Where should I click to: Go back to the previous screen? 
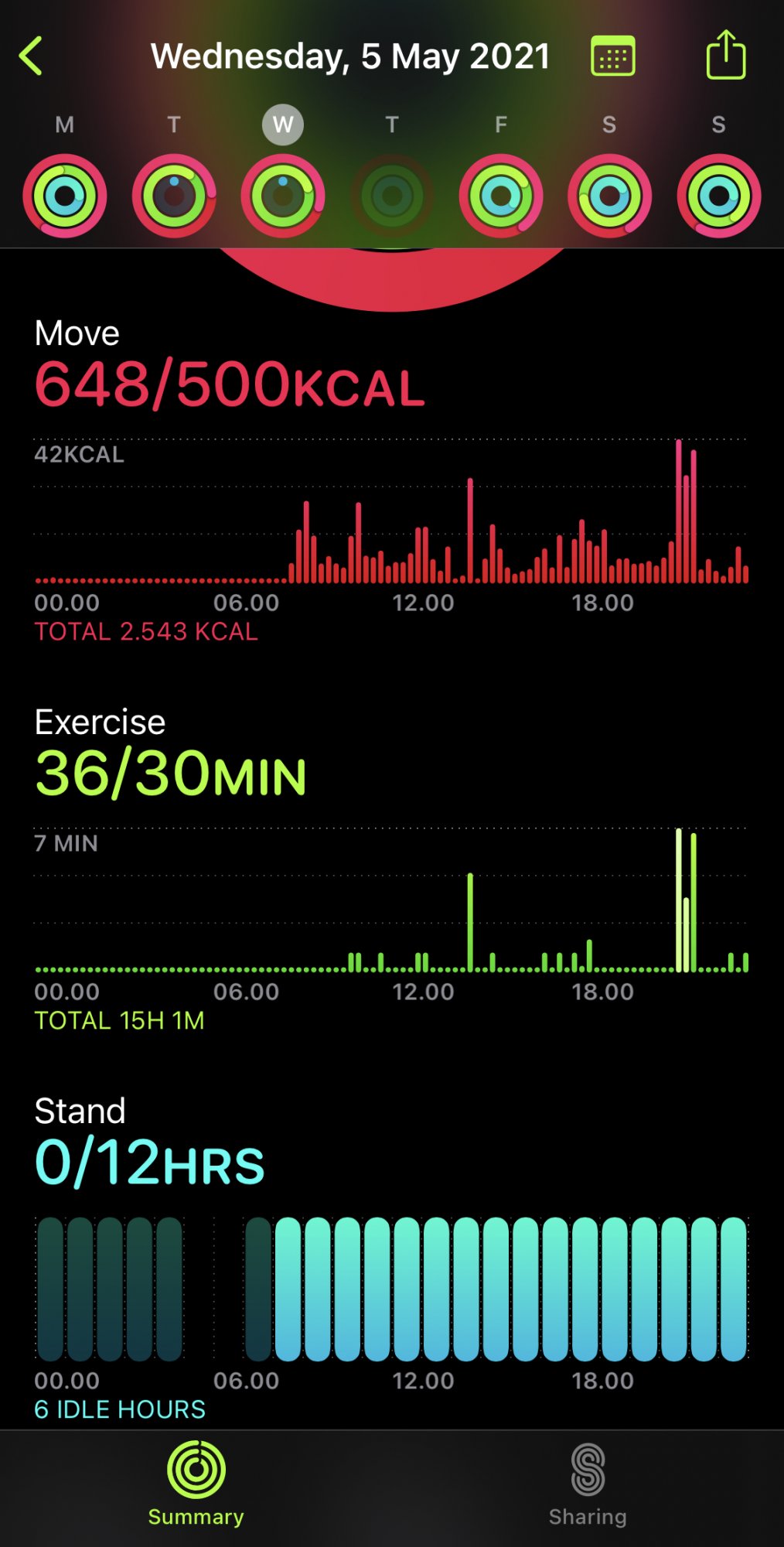(31, 56)
